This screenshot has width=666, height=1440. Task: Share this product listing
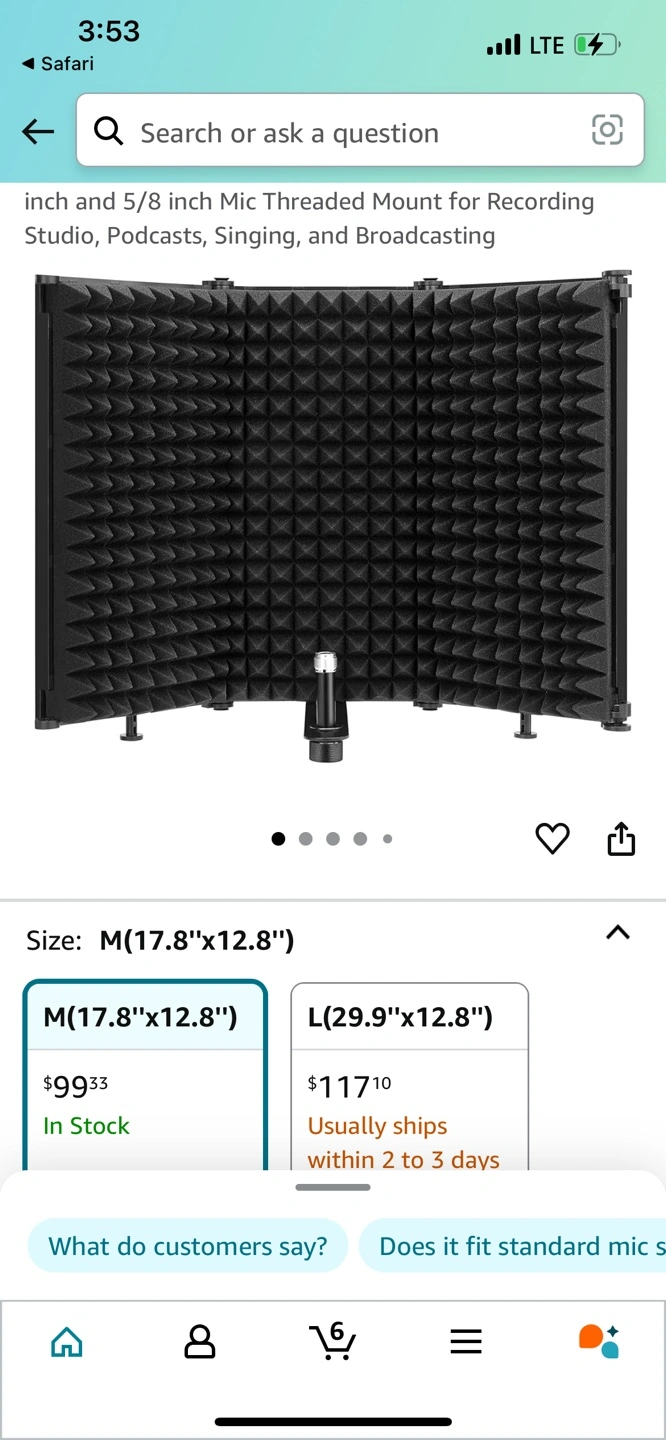pyautogui.click(x=621, y=838)
